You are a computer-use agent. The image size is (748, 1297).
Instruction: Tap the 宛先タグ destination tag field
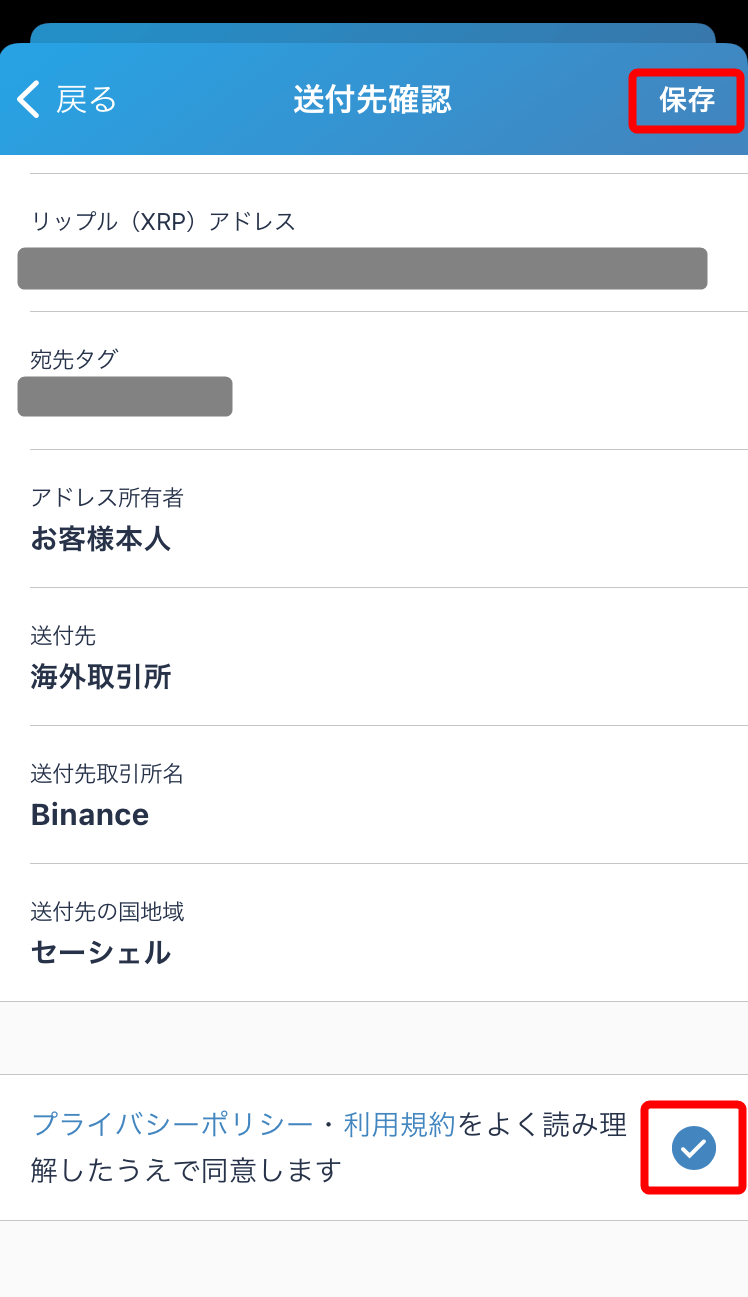click(124, 396)
